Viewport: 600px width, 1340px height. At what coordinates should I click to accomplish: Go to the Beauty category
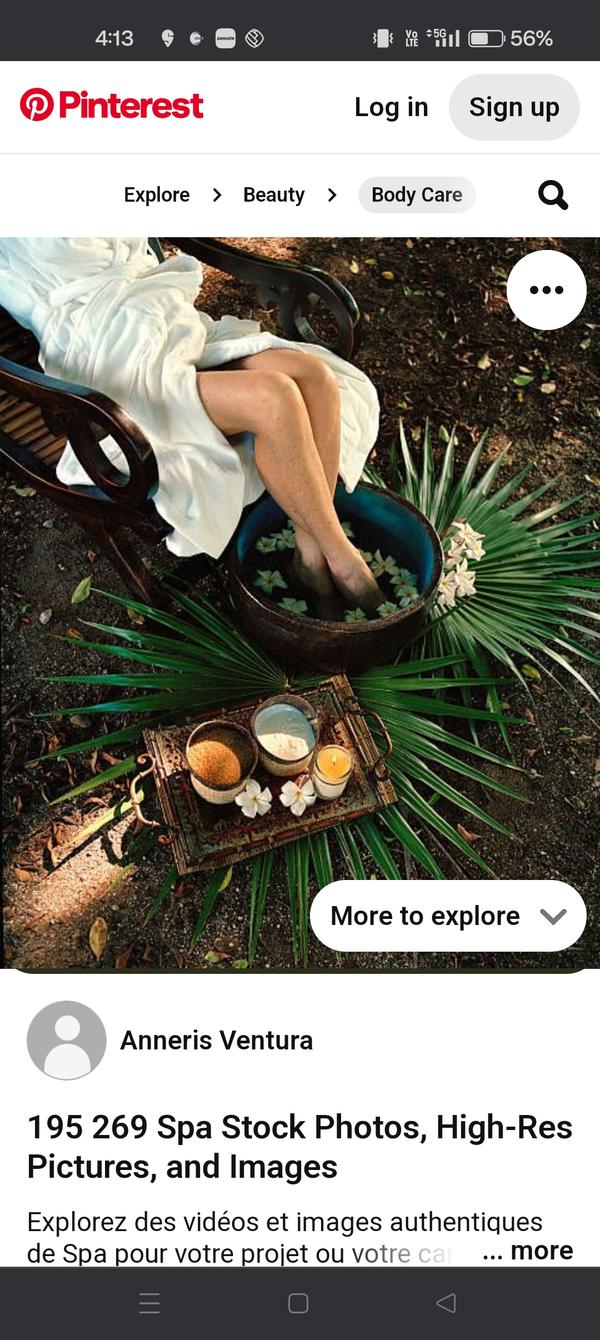tap(273, 195)
